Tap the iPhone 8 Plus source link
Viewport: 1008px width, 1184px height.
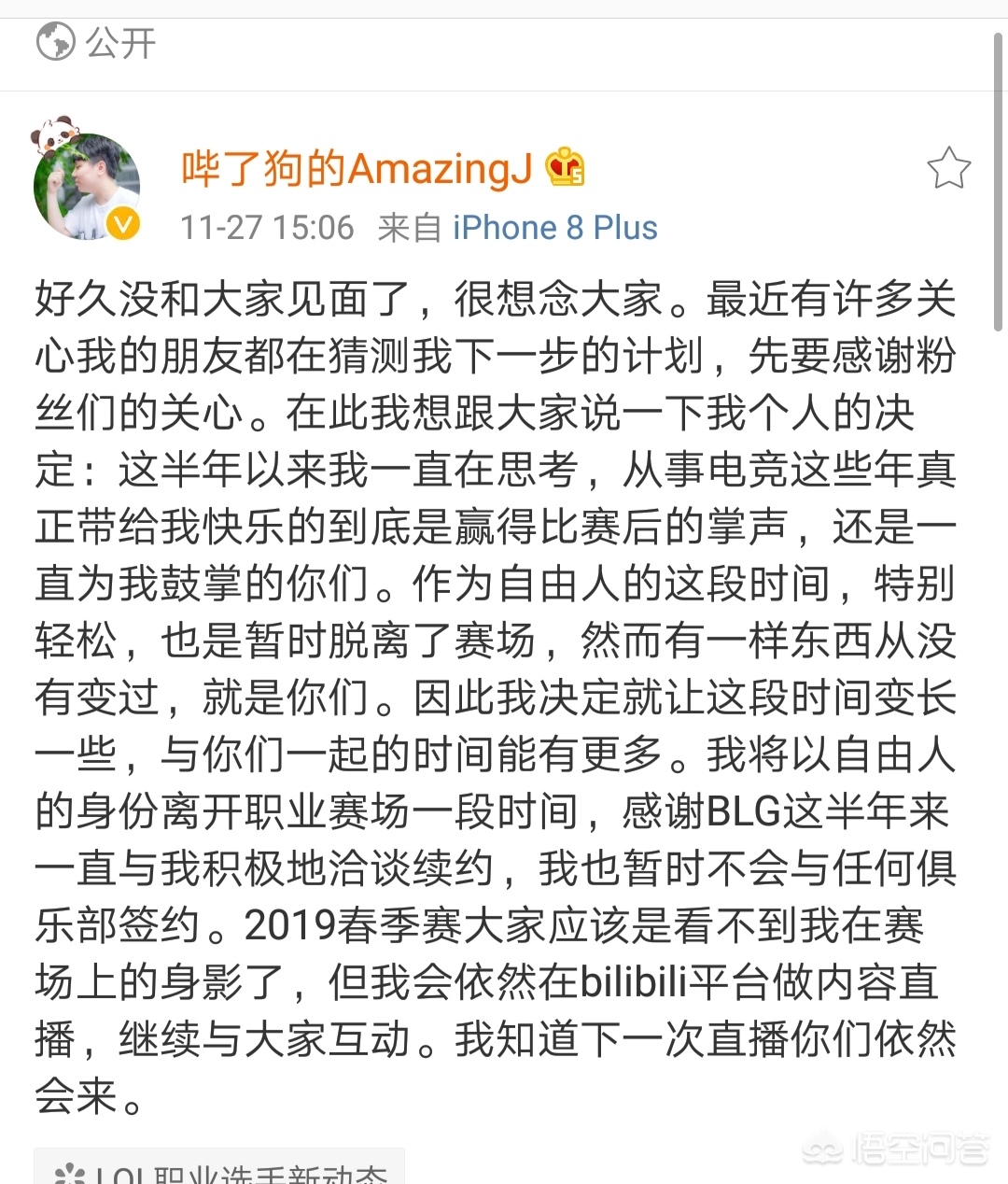(x=554, y=228)
